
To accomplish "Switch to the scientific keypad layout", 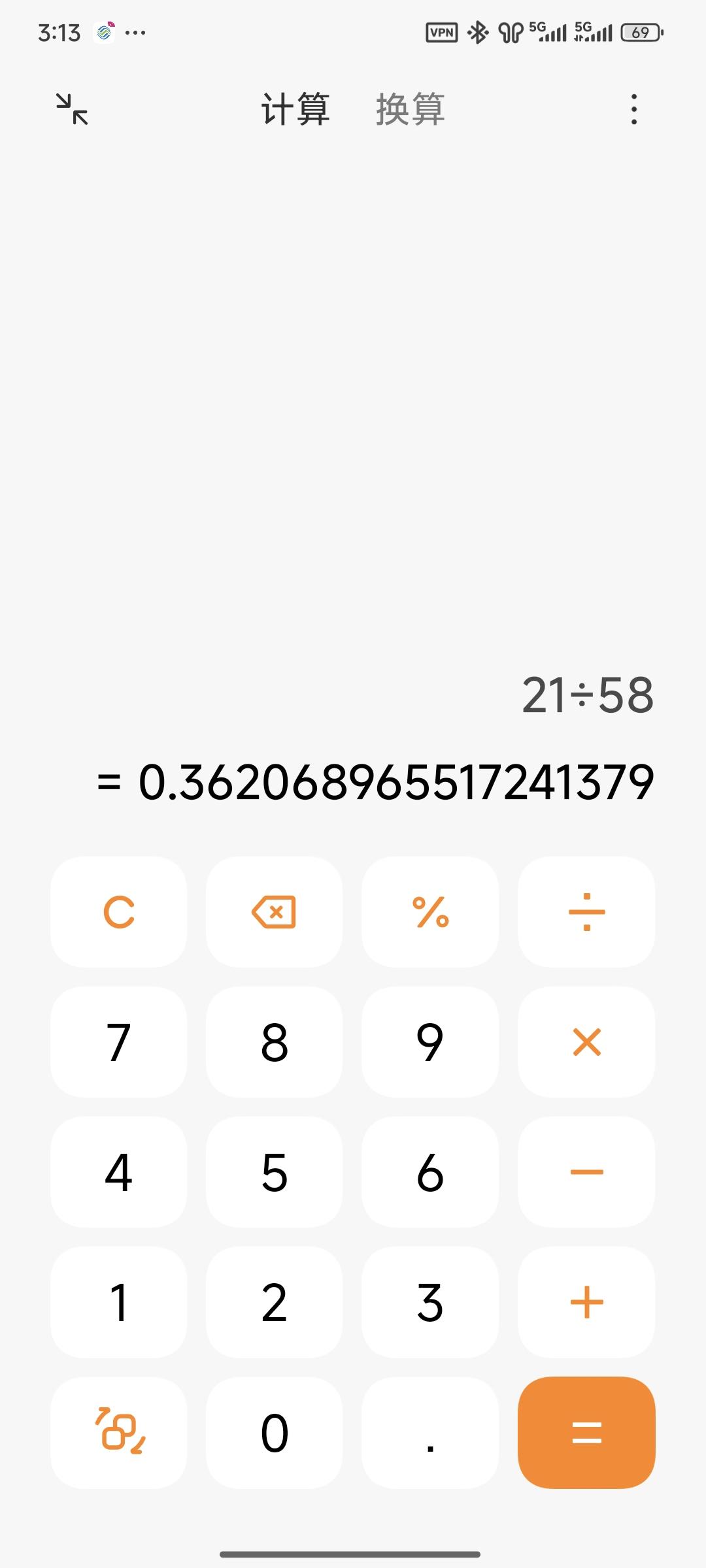I will (x=118, y=1433).
